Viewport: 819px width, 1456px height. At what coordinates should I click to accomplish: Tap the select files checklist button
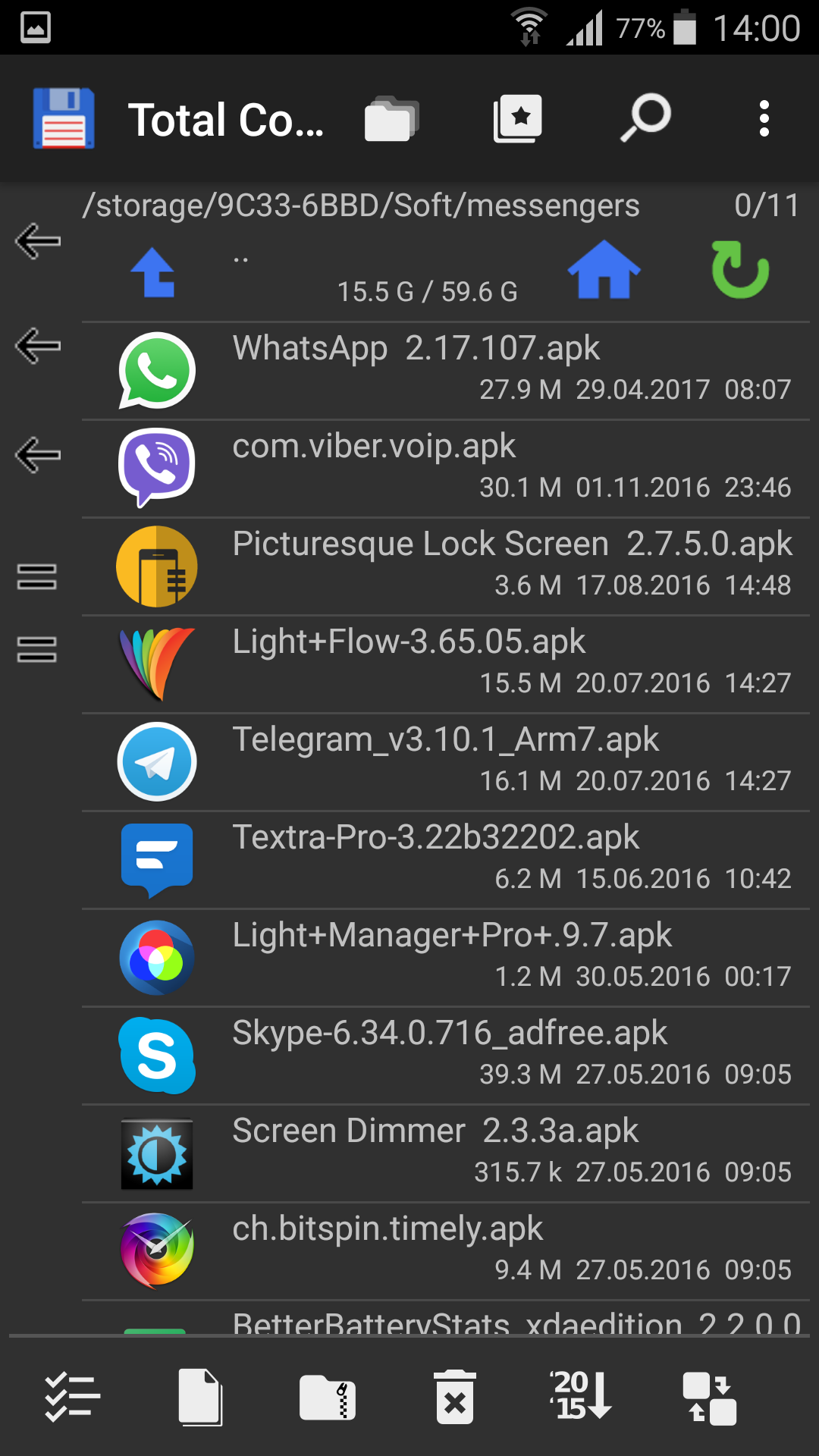tap(72, 1397)
